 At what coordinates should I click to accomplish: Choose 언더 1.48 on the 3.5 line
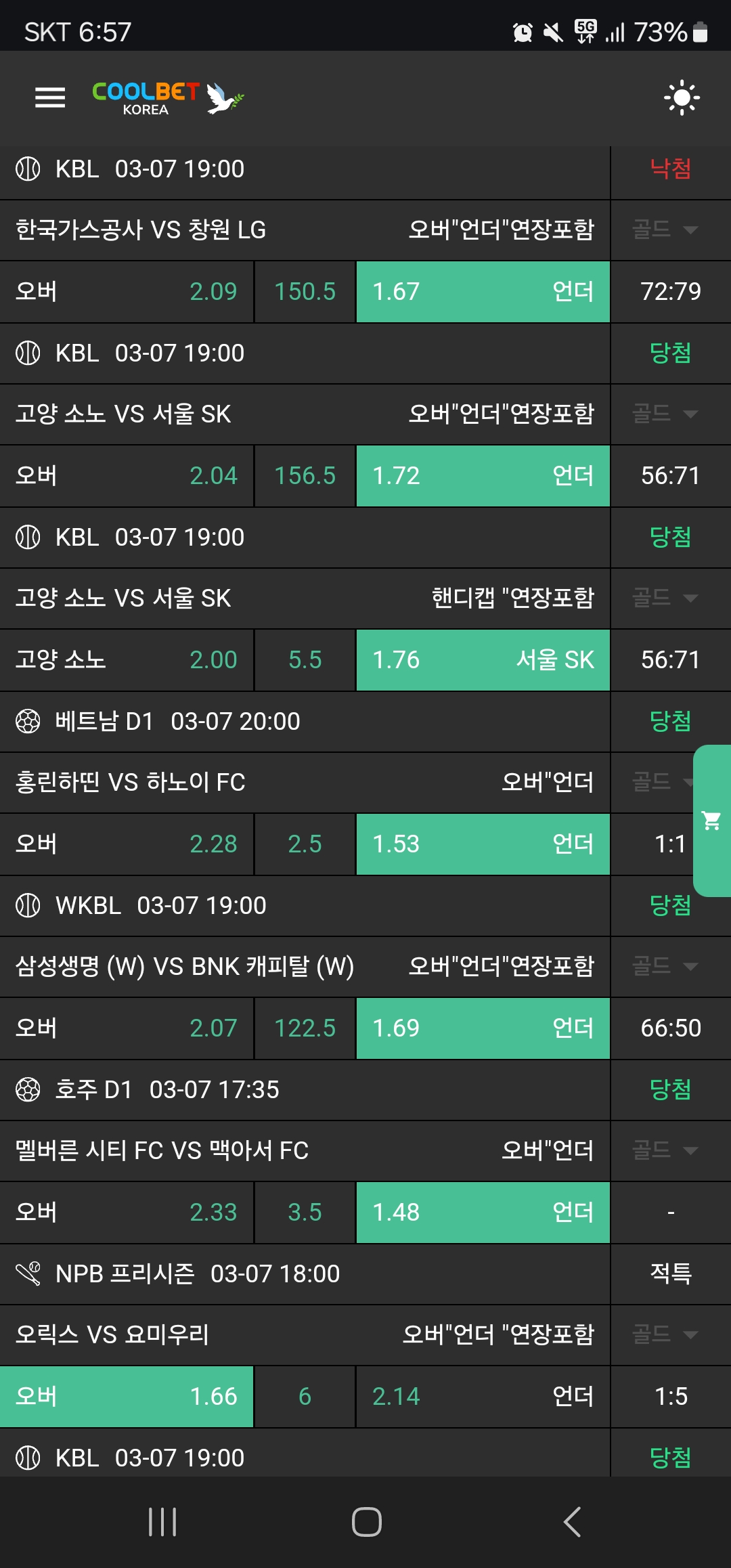click(483, 1213)
